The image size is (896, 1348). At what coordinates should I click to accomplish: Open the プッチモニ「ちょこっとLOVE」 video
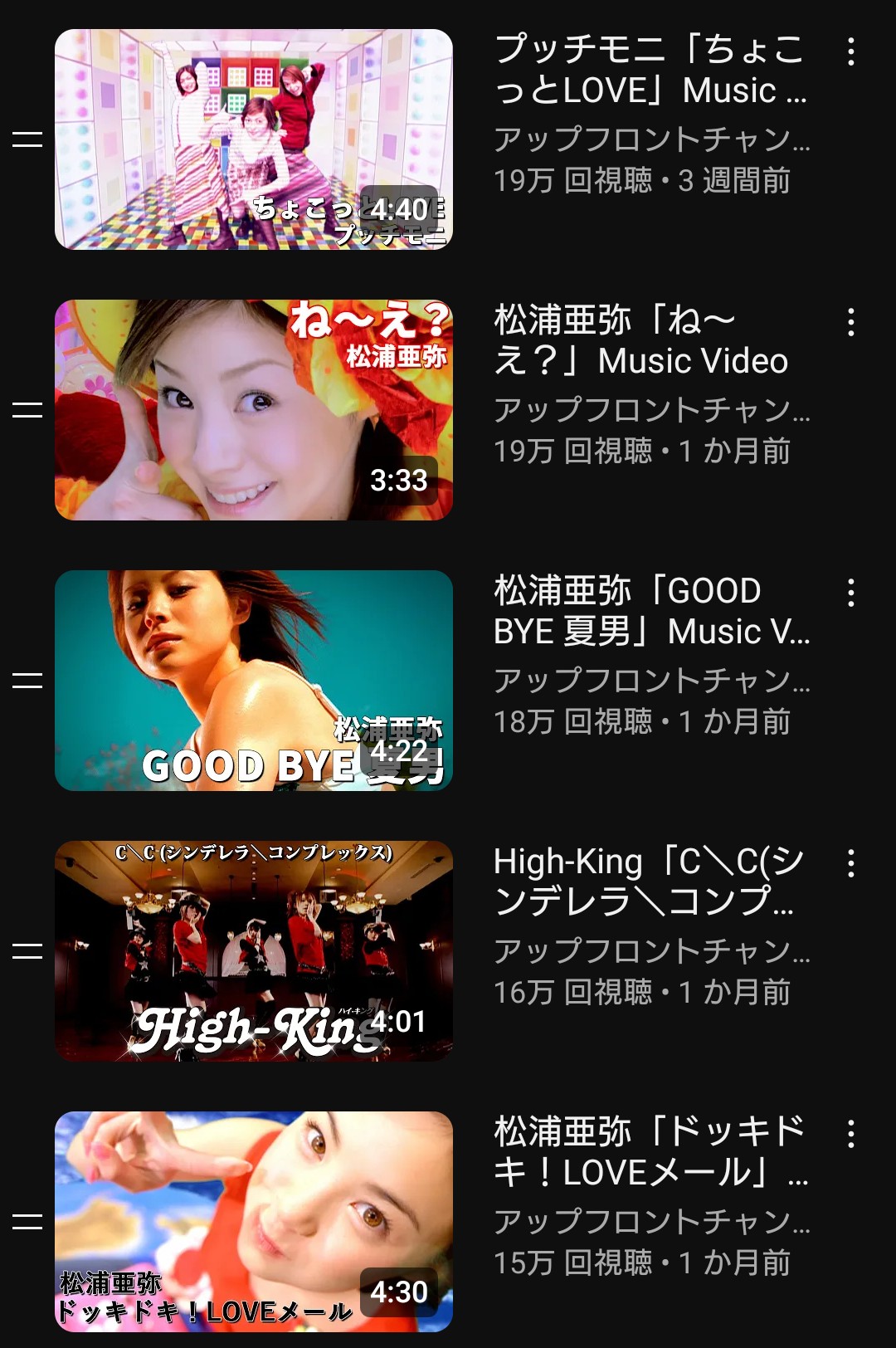click(254, 139)
